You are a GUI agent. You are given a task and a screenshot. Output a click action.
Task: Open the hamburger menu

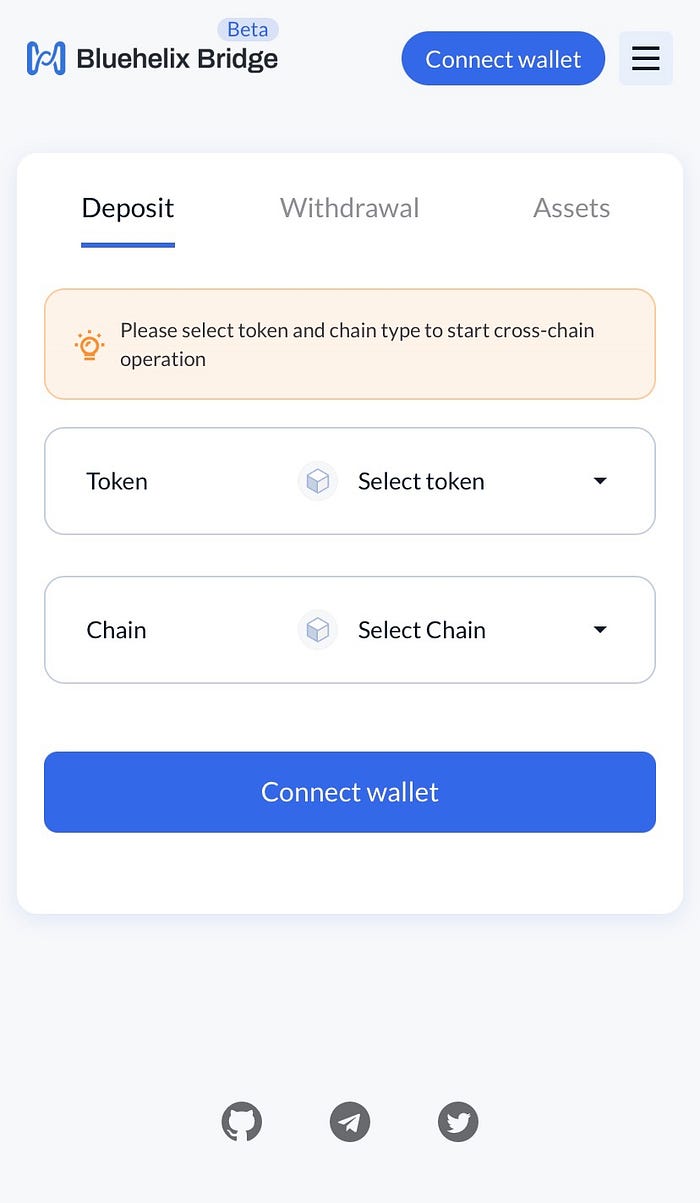[x=645, y=59]
